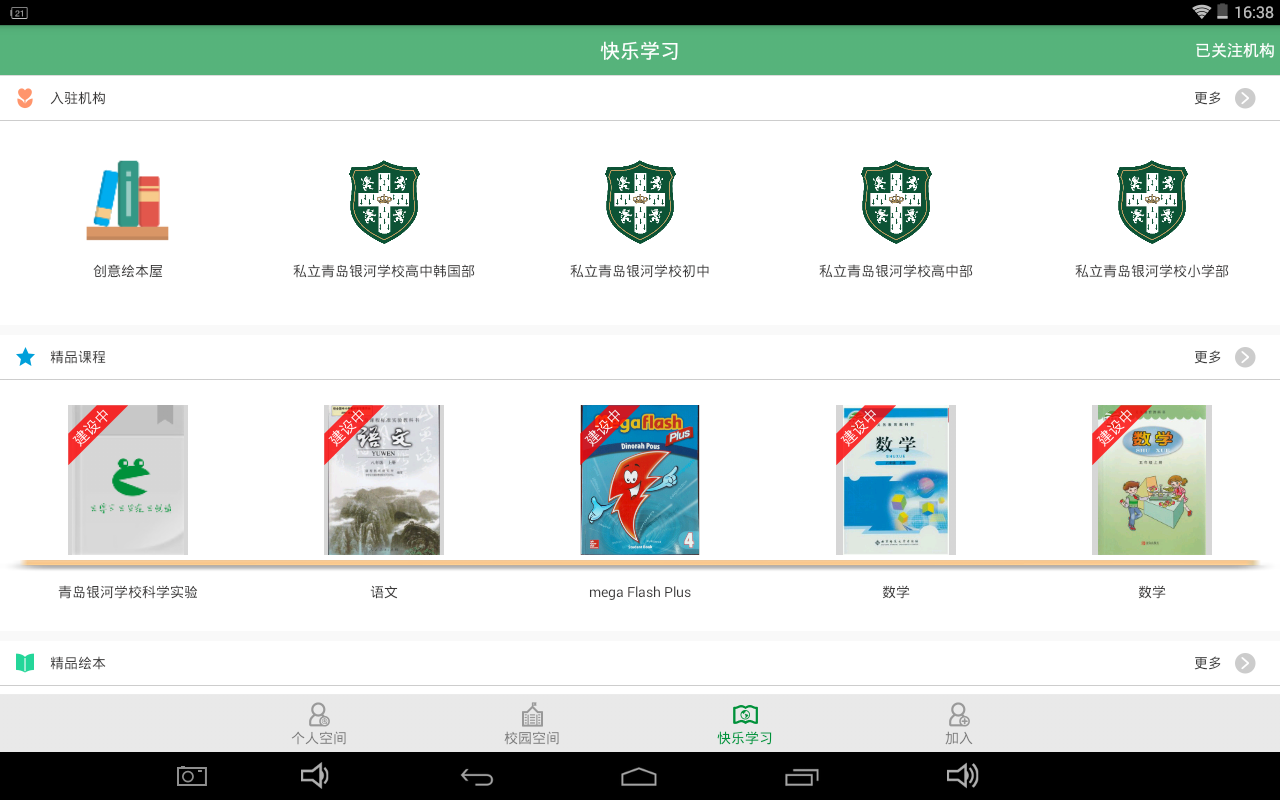The height and width of the screenshot is (800, 1280).
Task: Open the mega Flash Plus course
Action: (x=640, y=480)
